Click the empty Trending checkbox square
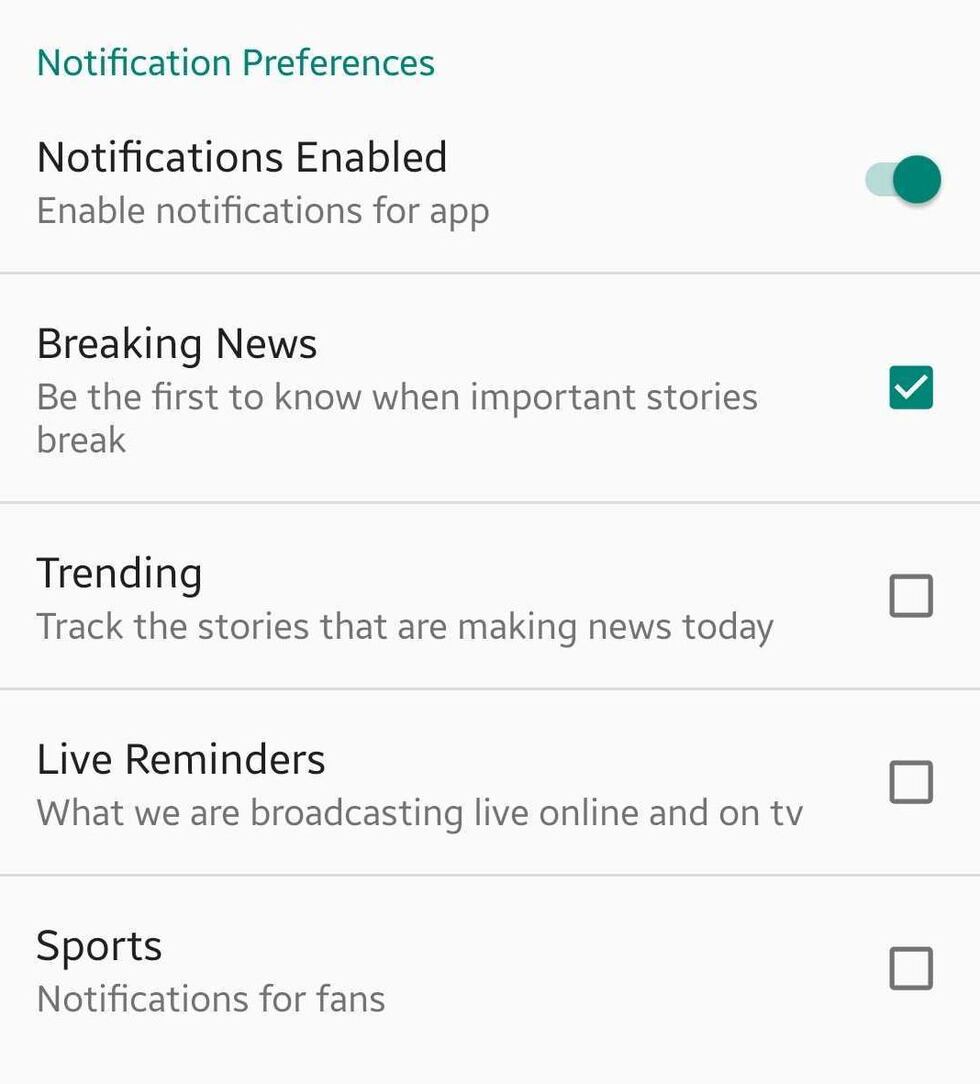 coord(911,596)
